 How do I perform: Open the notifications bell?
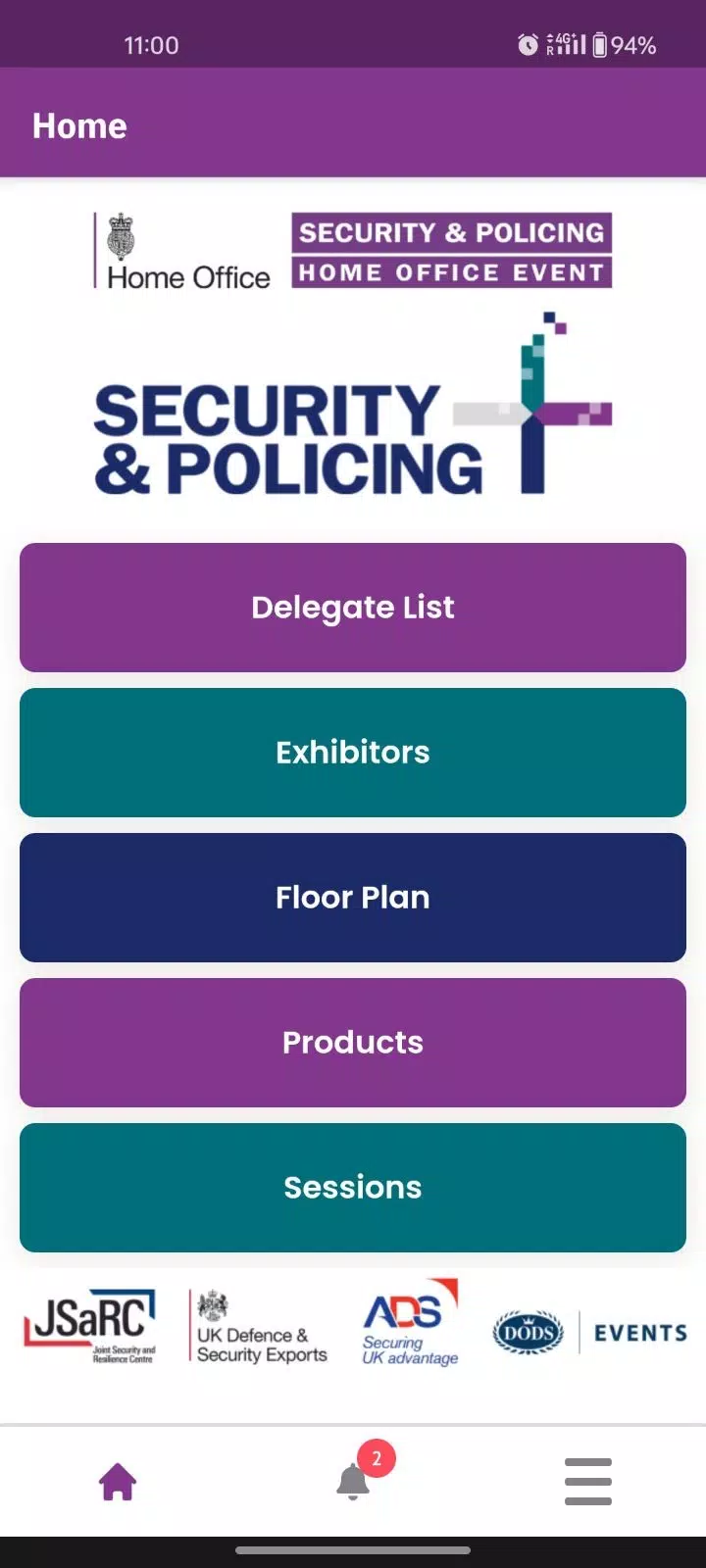(x=354, y=1481)
